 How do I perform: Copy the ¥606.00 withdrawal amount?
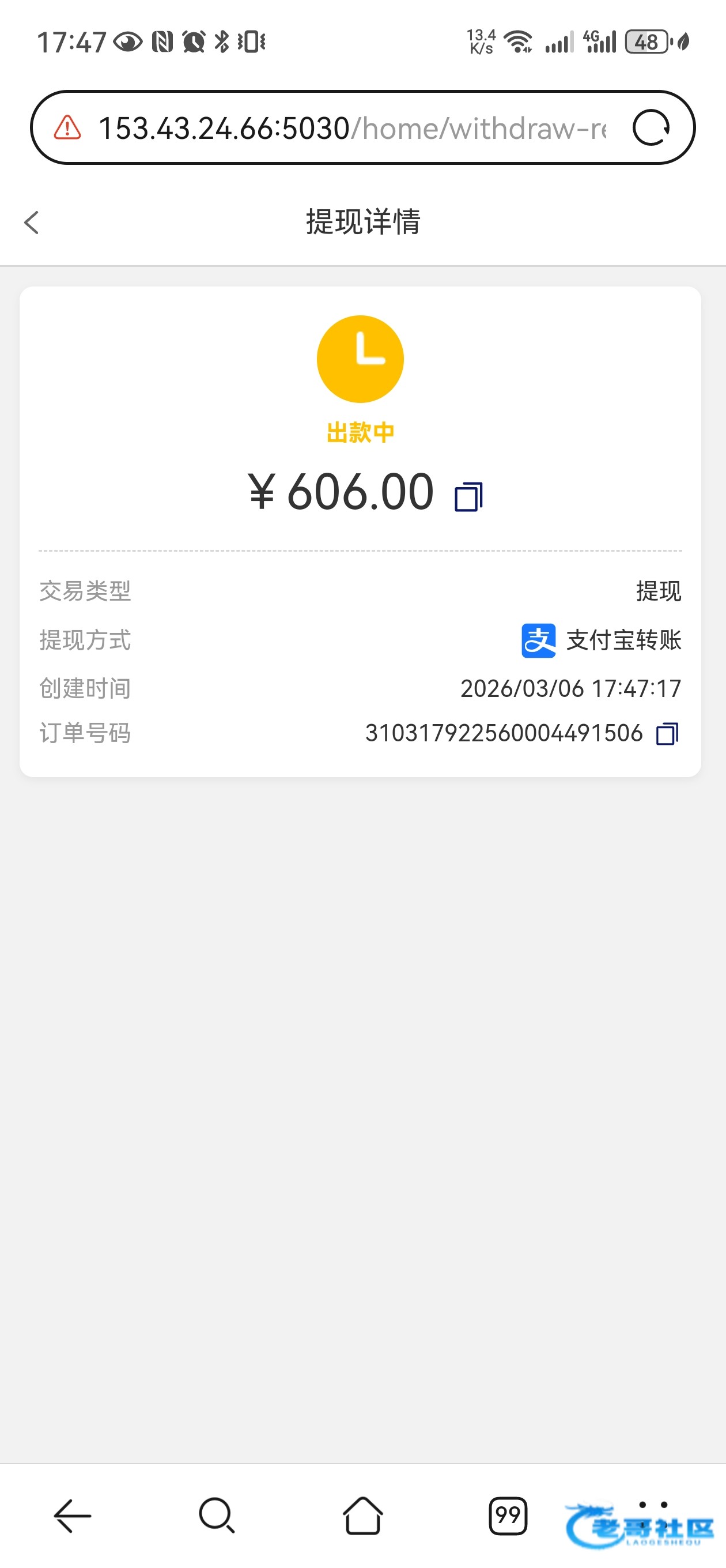pyautogui.click(x=468, y=497)
